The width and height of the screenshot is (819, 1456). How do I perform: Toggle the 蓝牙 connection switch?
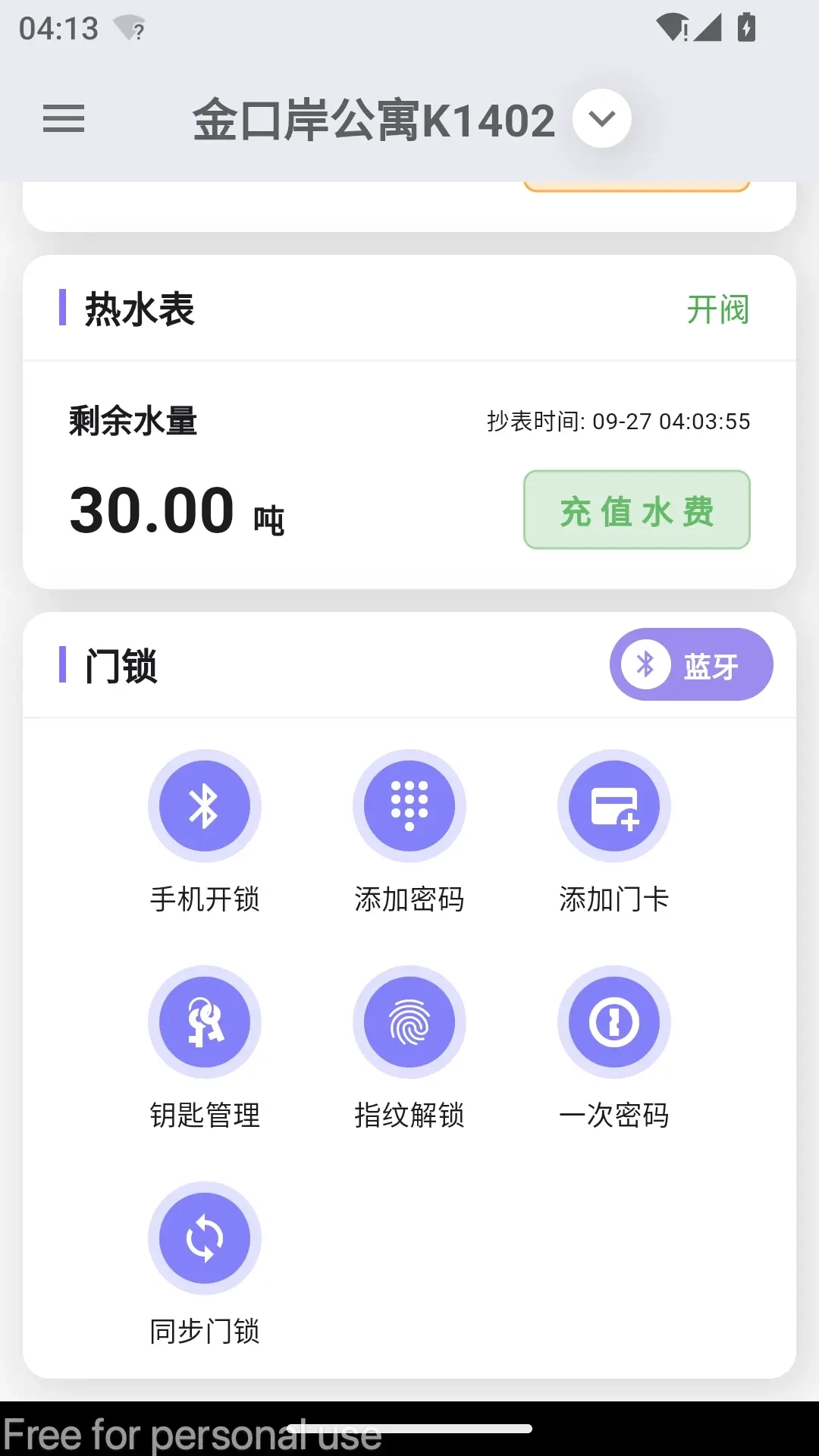(691, 664)
